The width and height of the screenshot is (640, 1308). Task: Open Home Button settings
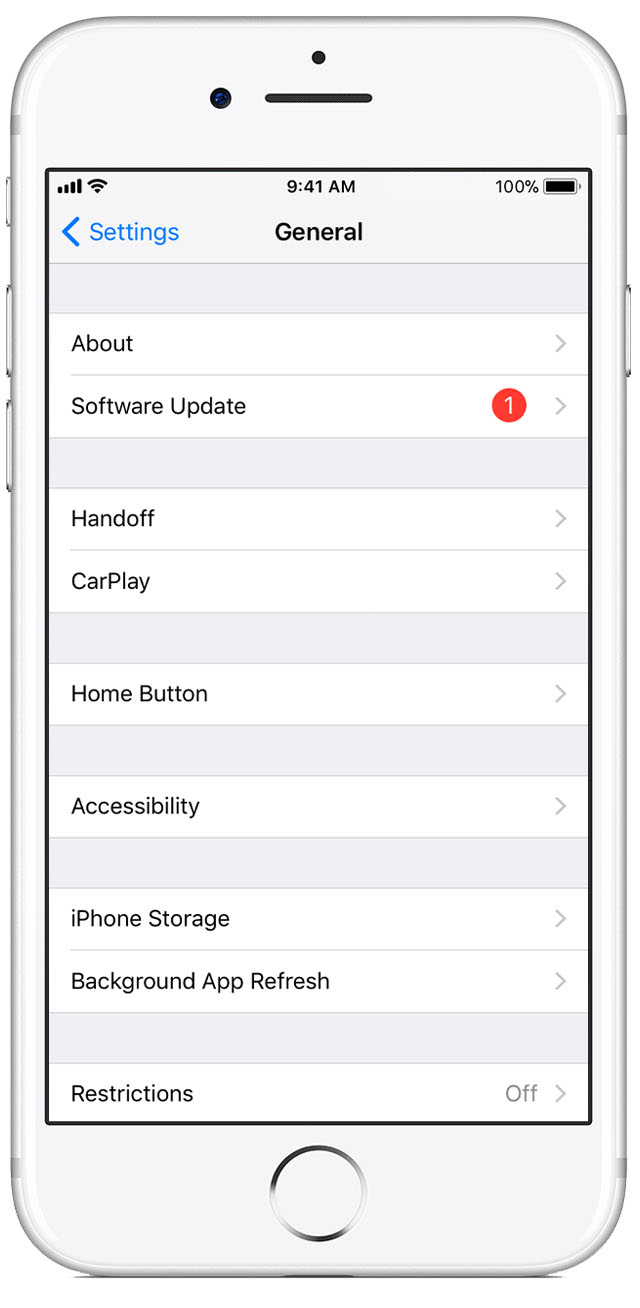click(319, 694)
